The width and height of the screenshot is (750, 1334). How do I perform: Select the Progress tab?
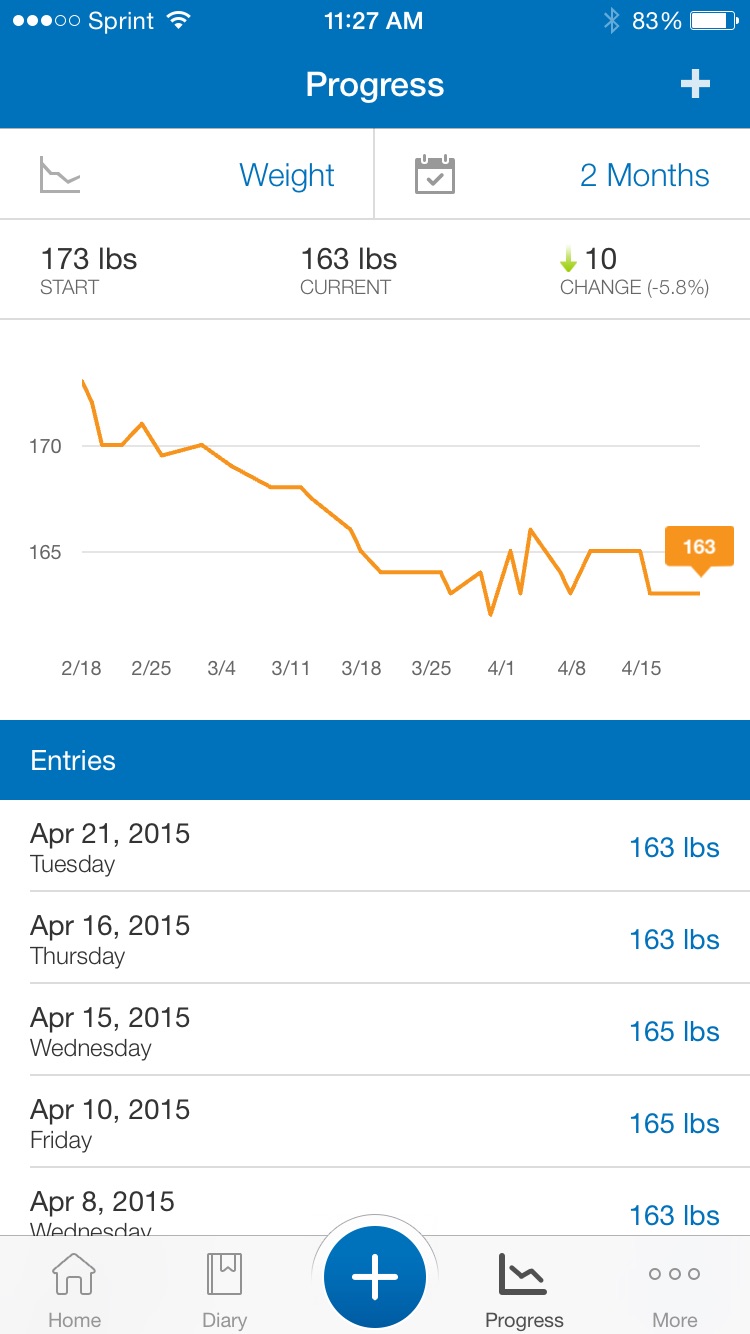524,1289
